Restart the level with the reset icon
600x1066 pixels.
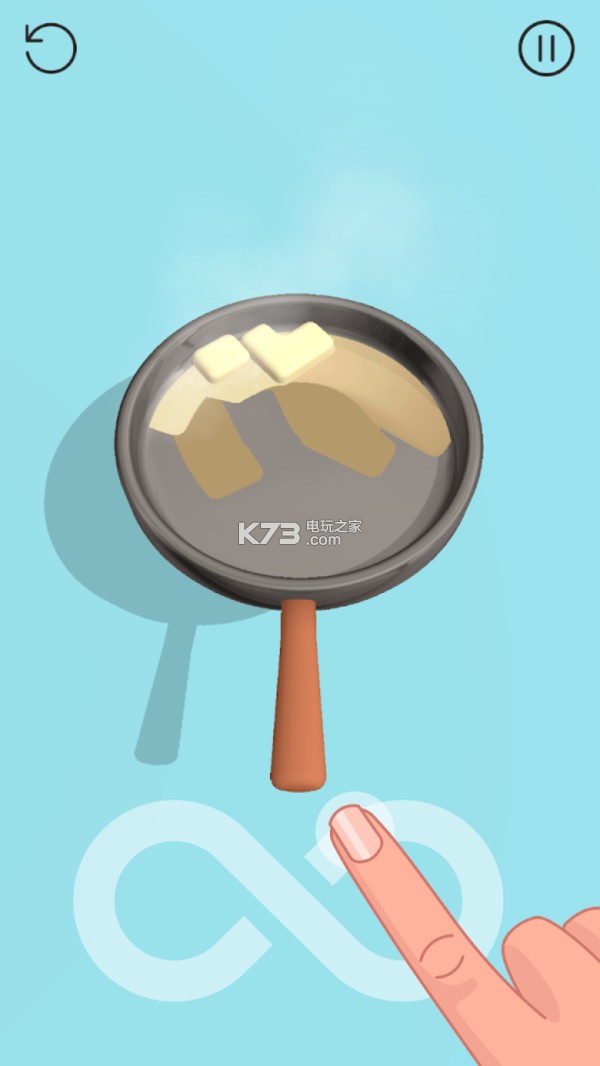click(x=50, y=48)
